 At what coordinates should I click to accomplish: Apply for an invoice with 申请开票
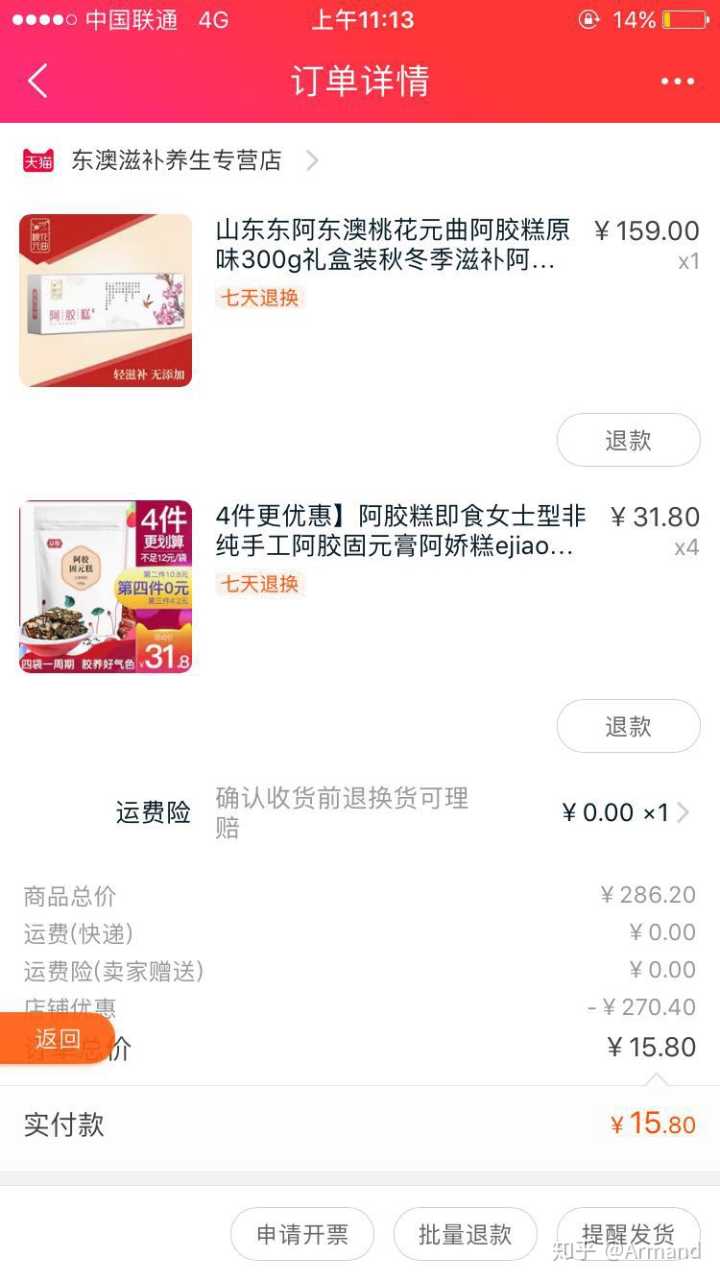click(302, 1234)
